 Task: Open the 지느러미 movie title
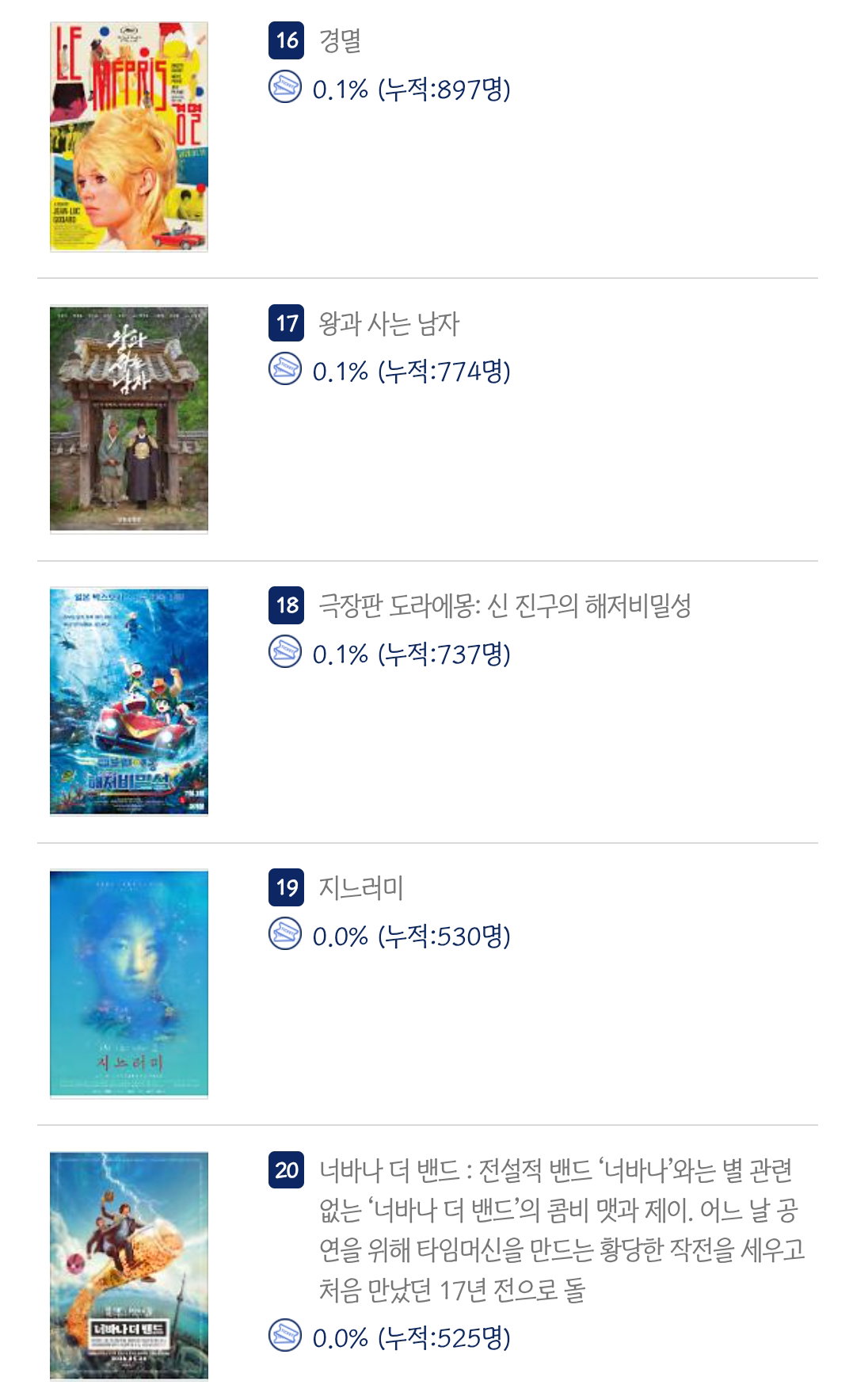point(361,887)
